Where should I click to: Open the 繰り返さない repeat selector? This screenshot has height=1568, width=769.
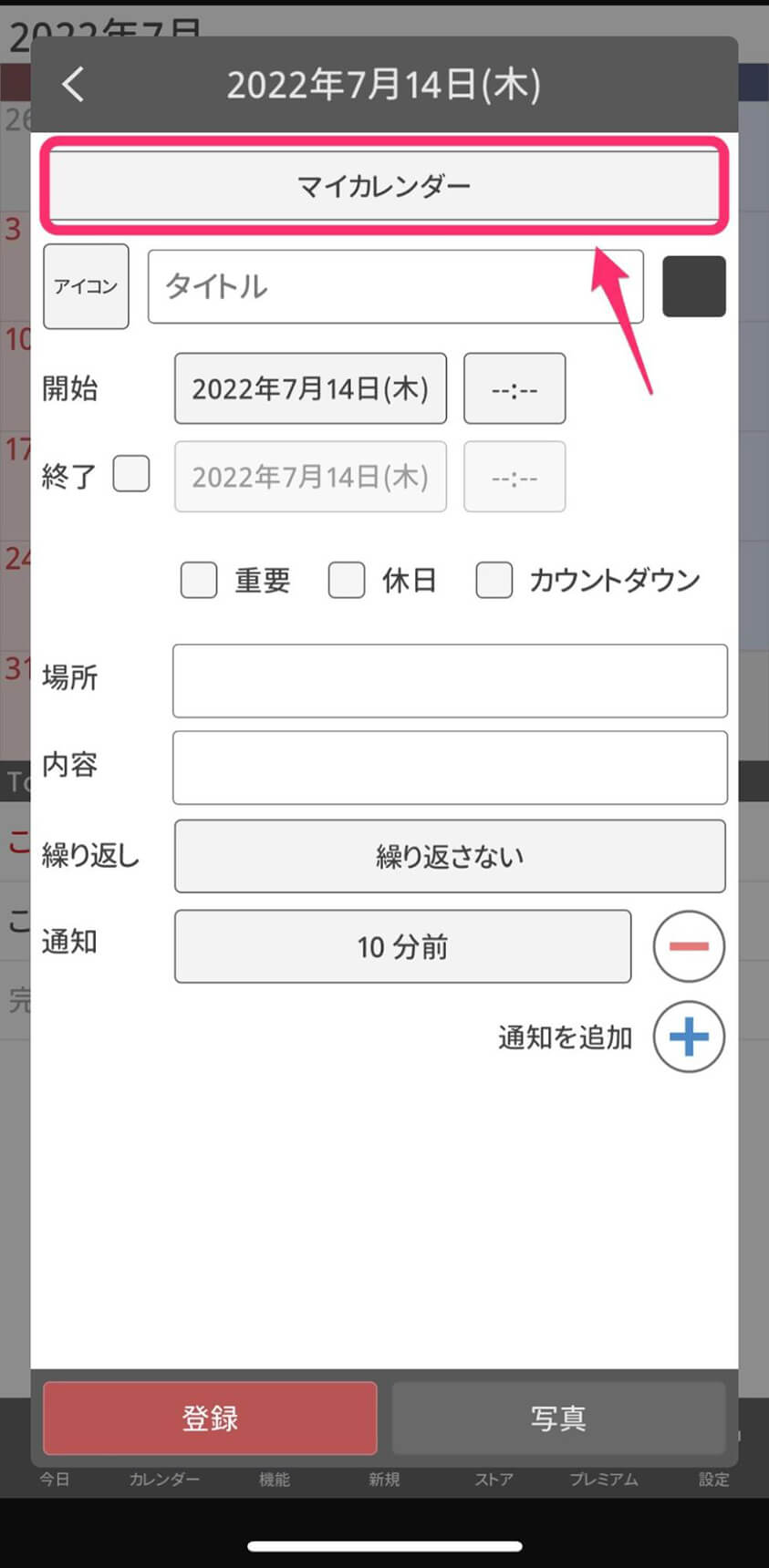450,856
